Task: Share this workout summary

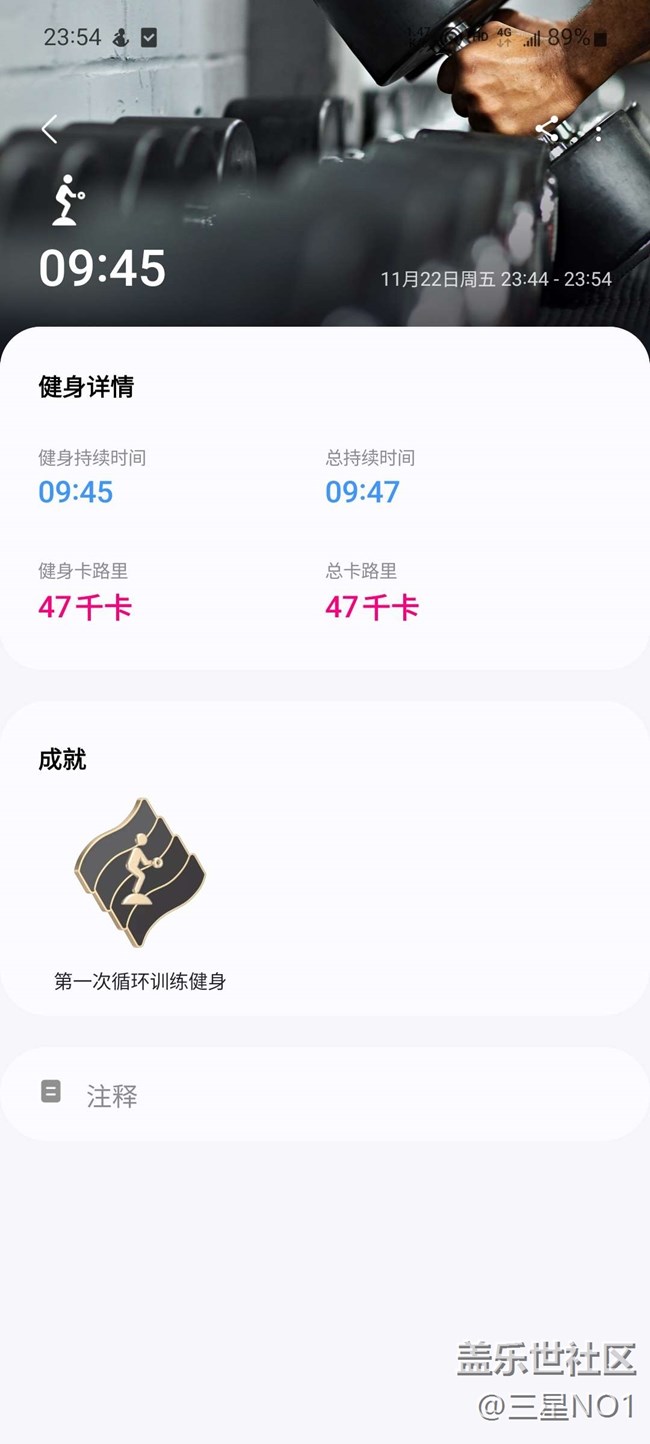Action: pyautogui.click(x=547, y=129)
